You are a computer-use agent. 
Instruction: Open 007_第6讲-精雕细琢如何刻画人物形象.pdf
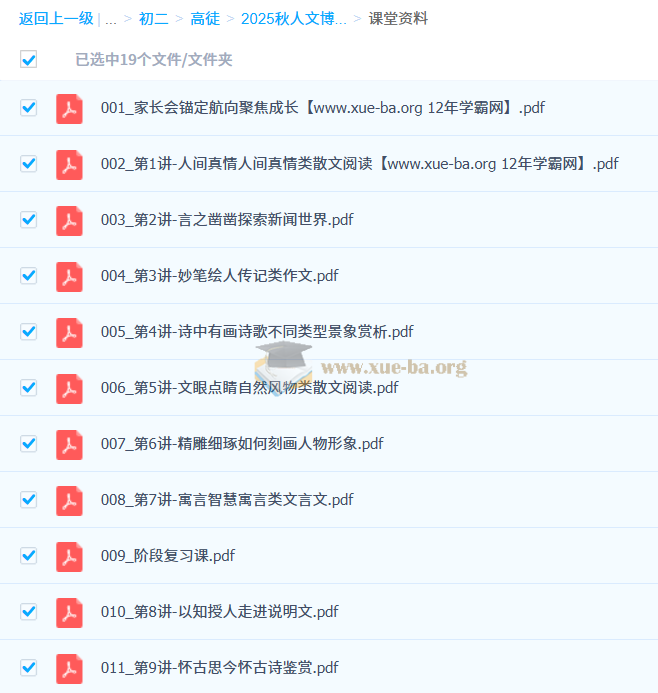click(242, 444)
